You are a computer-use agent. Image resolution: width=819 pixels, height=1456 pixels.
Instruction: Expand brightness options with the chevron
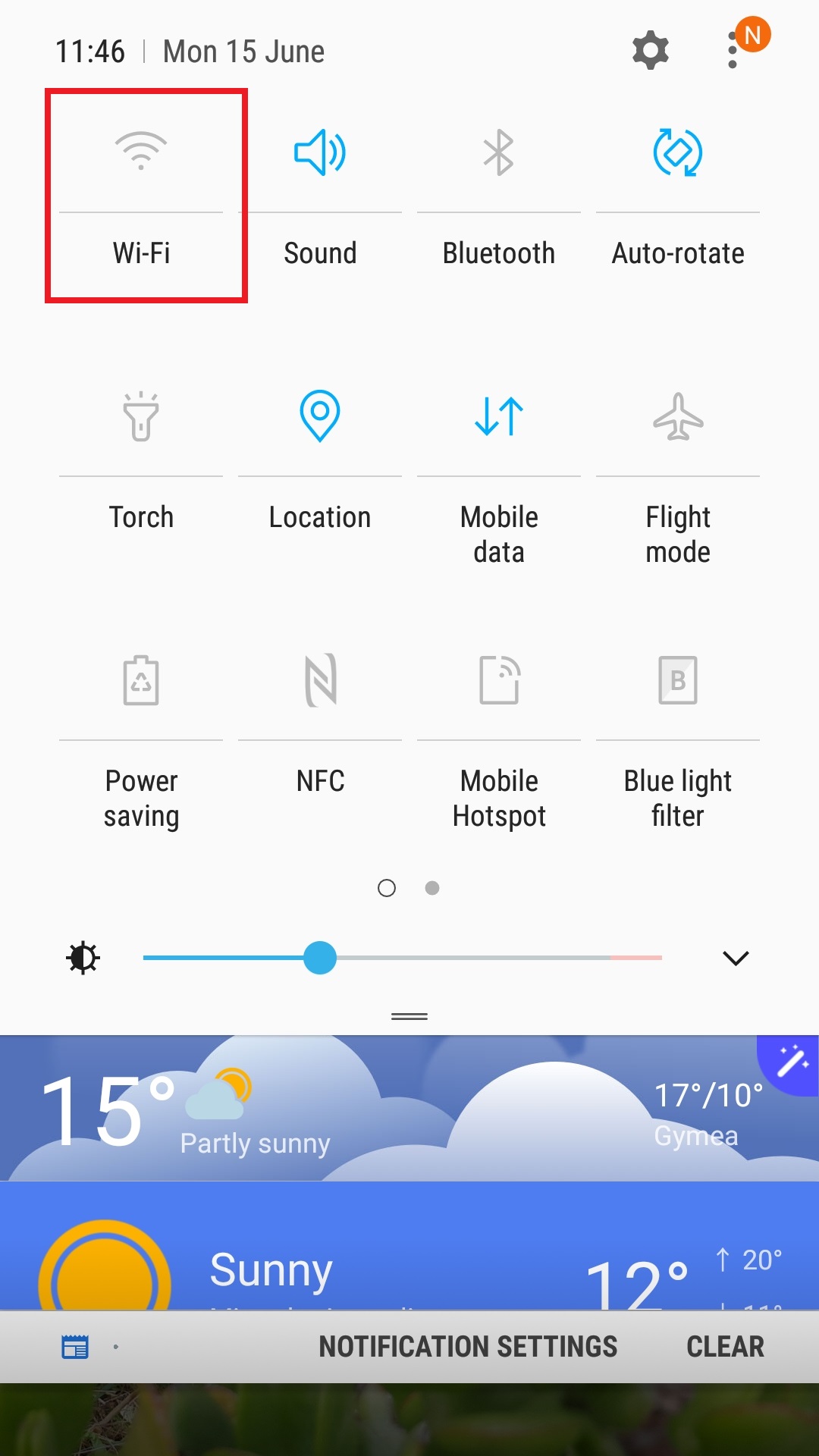coord(736,959)
